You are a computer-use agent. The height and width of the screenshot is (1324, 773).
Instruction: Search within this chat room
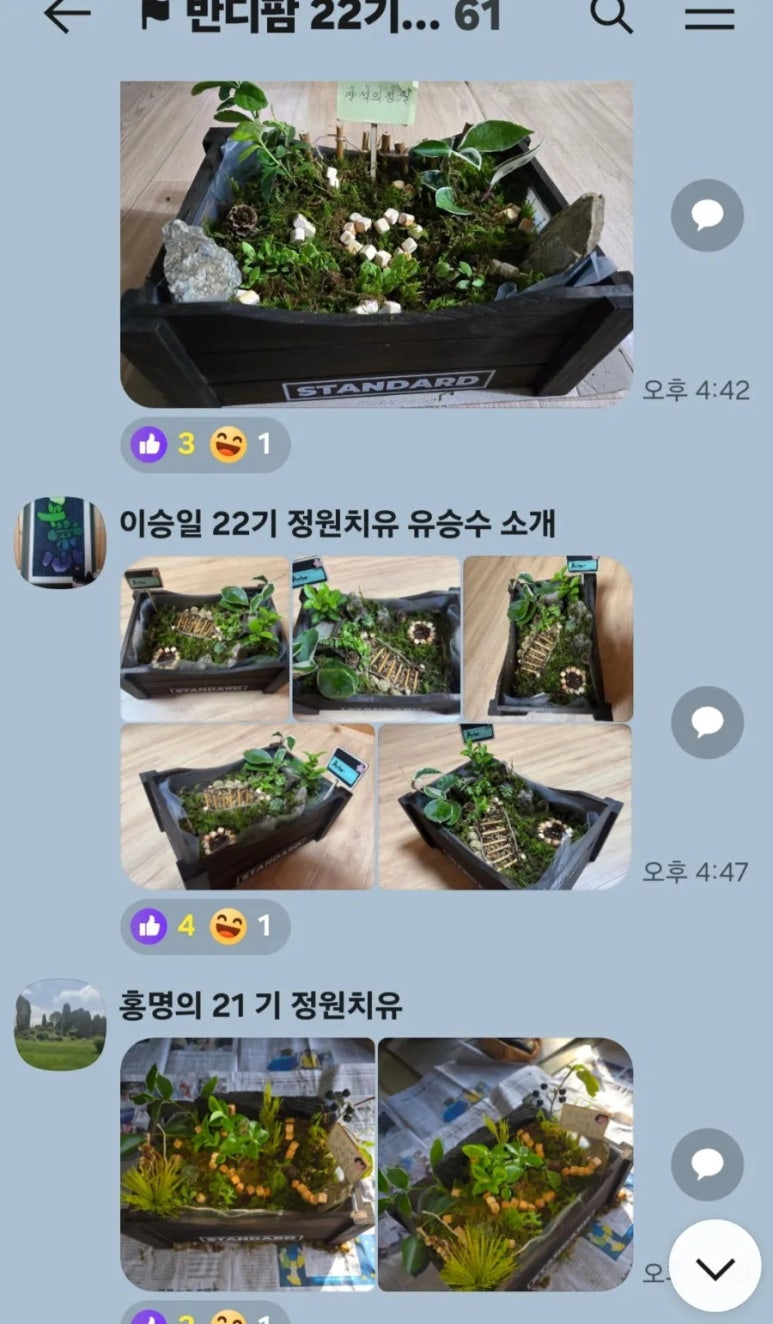[x=611, y=16]
